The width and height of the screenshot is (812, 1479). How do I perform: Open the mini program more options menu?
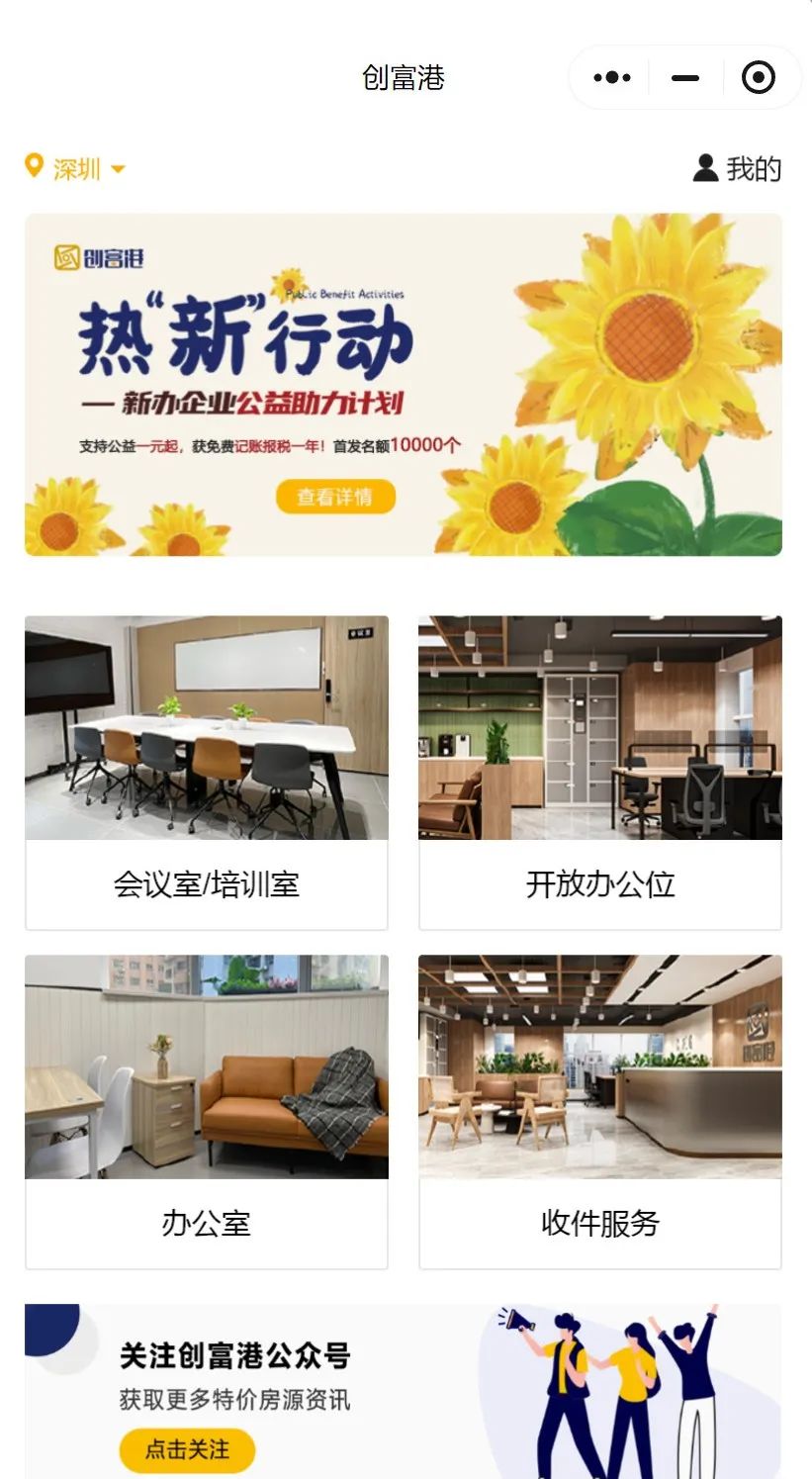612,77
